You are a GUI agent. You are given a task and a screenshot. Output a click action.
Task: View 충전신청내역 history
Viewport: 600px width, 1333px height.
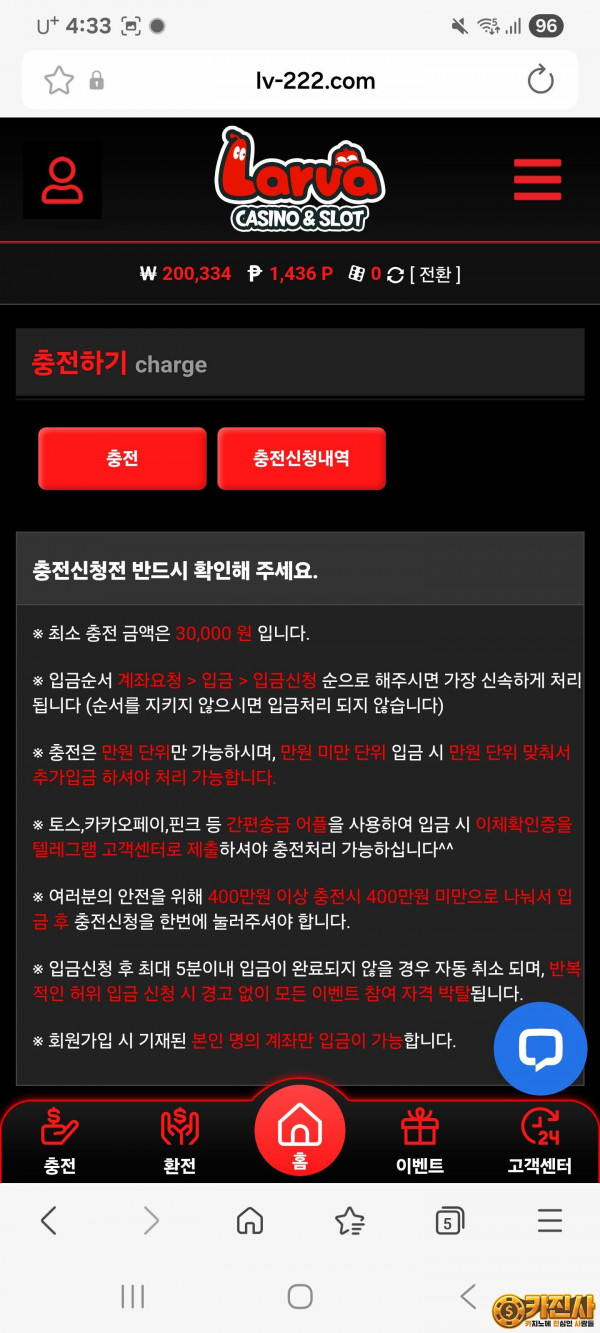[x=301, y=459]
